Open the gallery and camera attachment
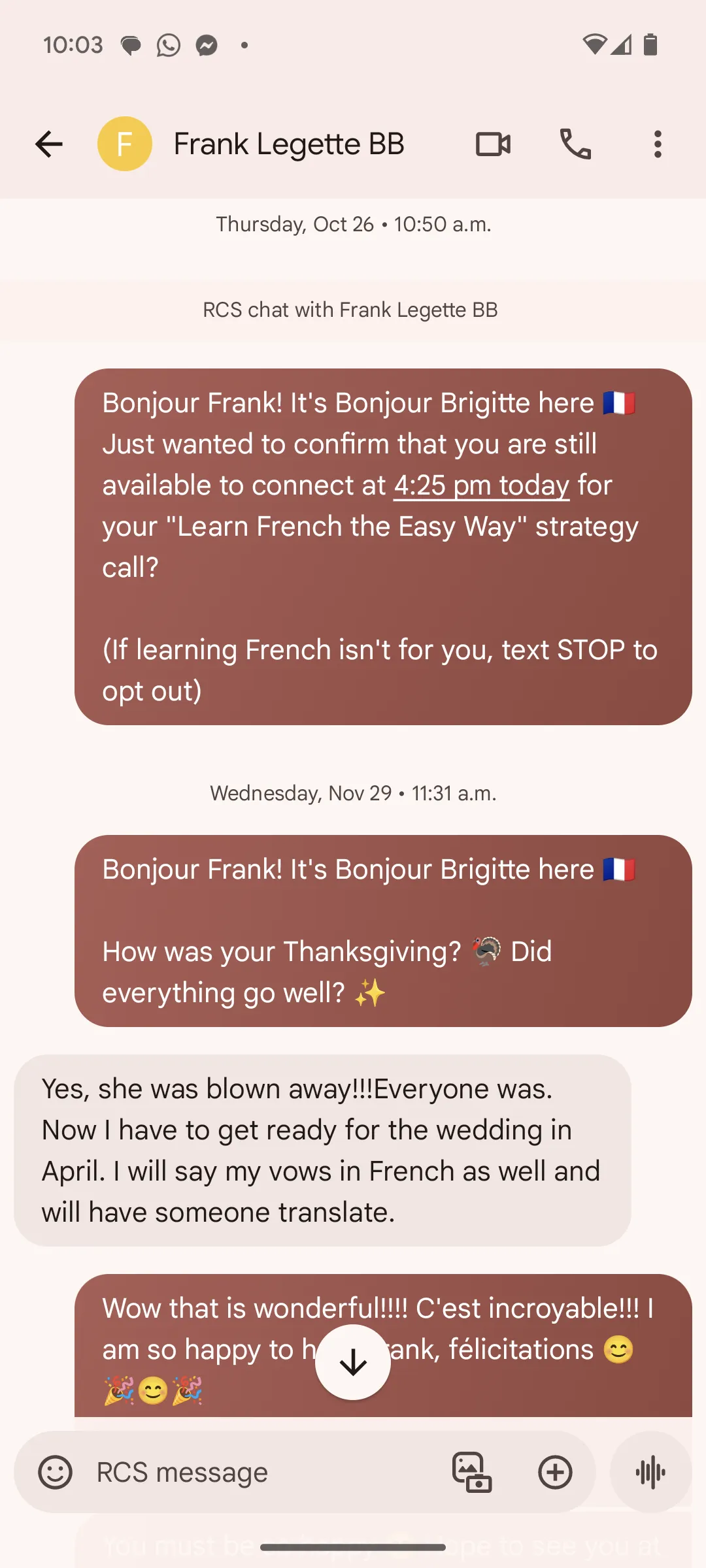 pos(472,1473)
